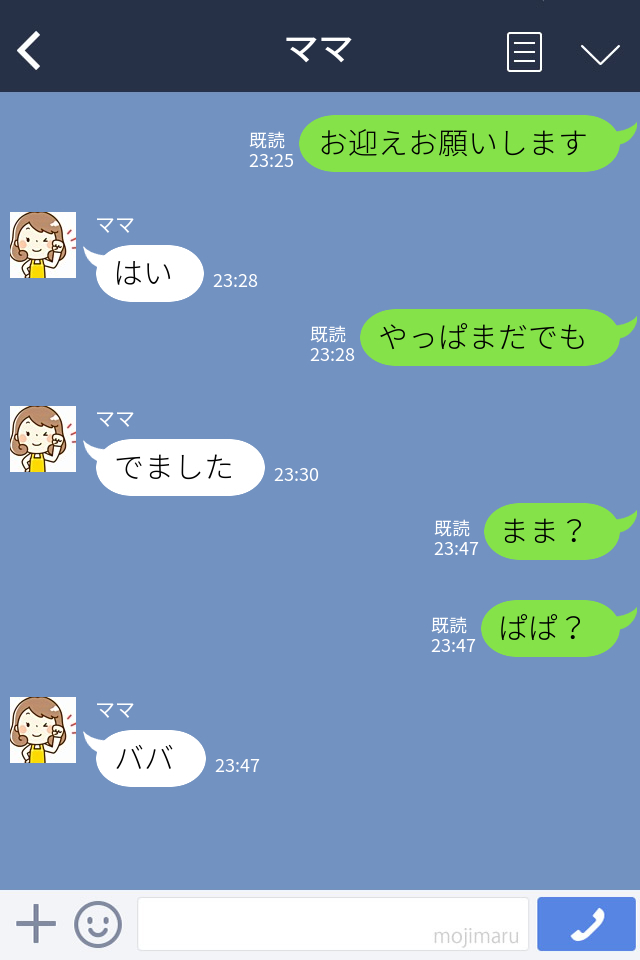
Task: Expand the chat menu chevron
Action: pos(600,54)
